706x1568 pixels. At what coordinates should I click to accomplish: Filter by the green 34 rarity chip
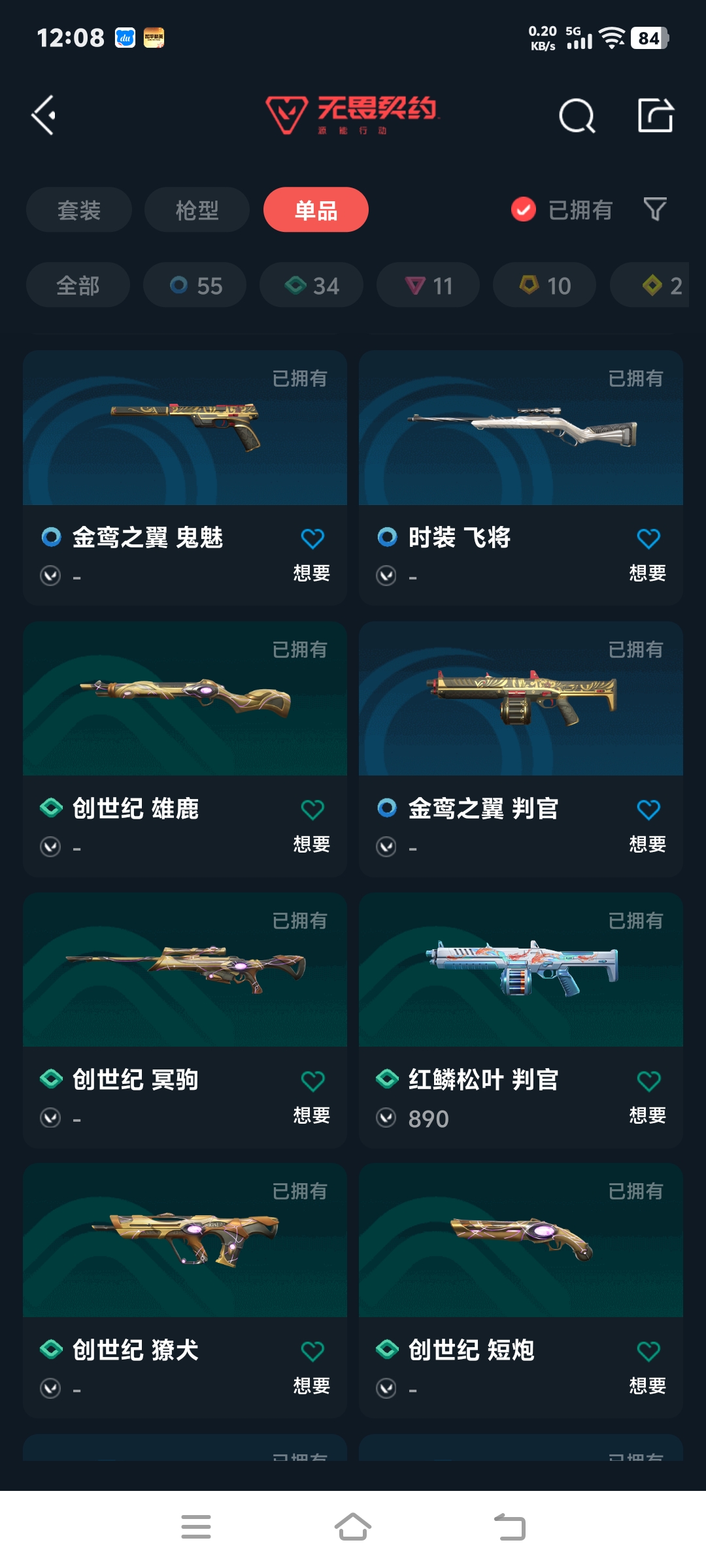click(311, 285)
